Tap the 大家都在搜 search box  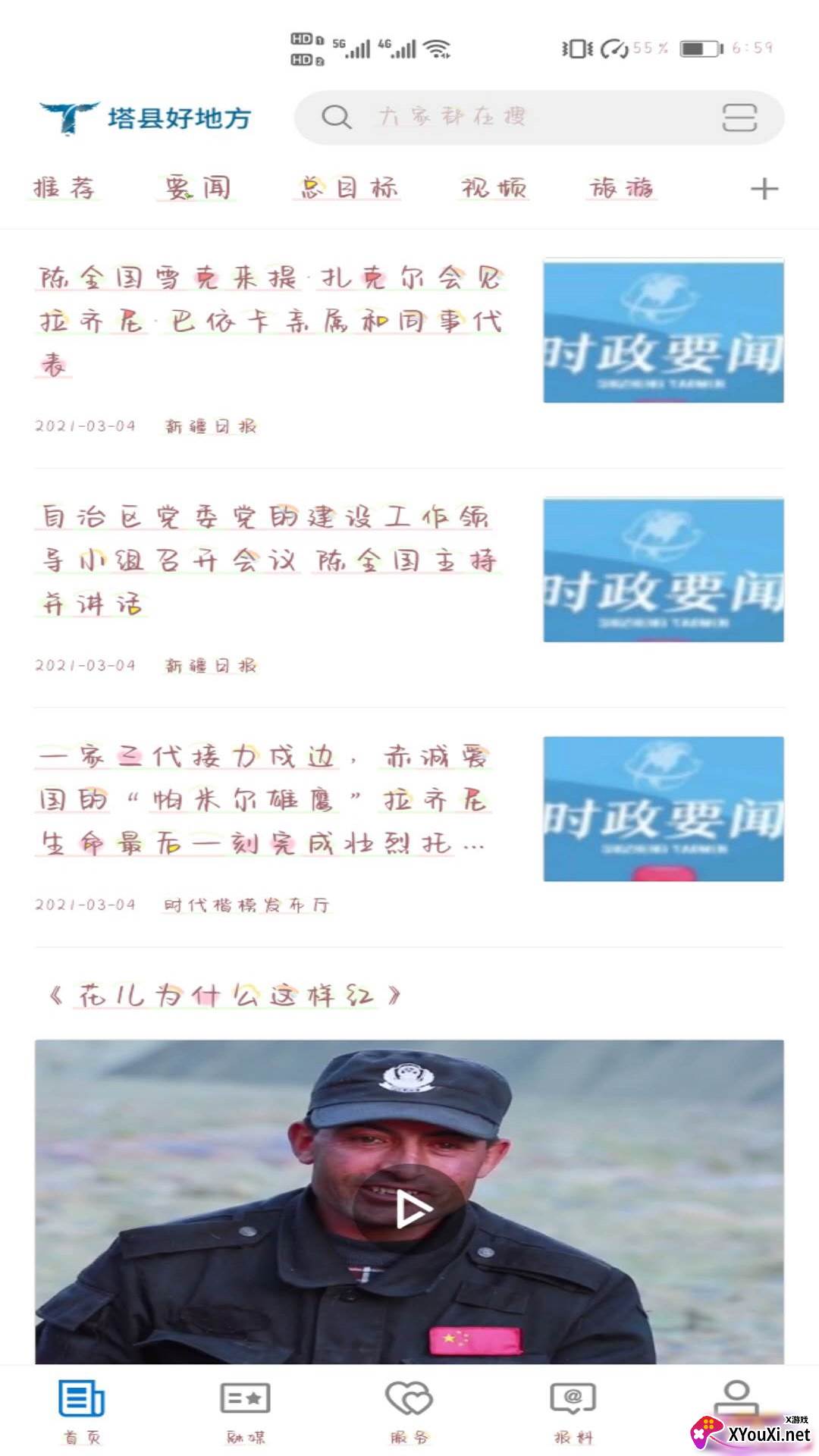[493, 118]
